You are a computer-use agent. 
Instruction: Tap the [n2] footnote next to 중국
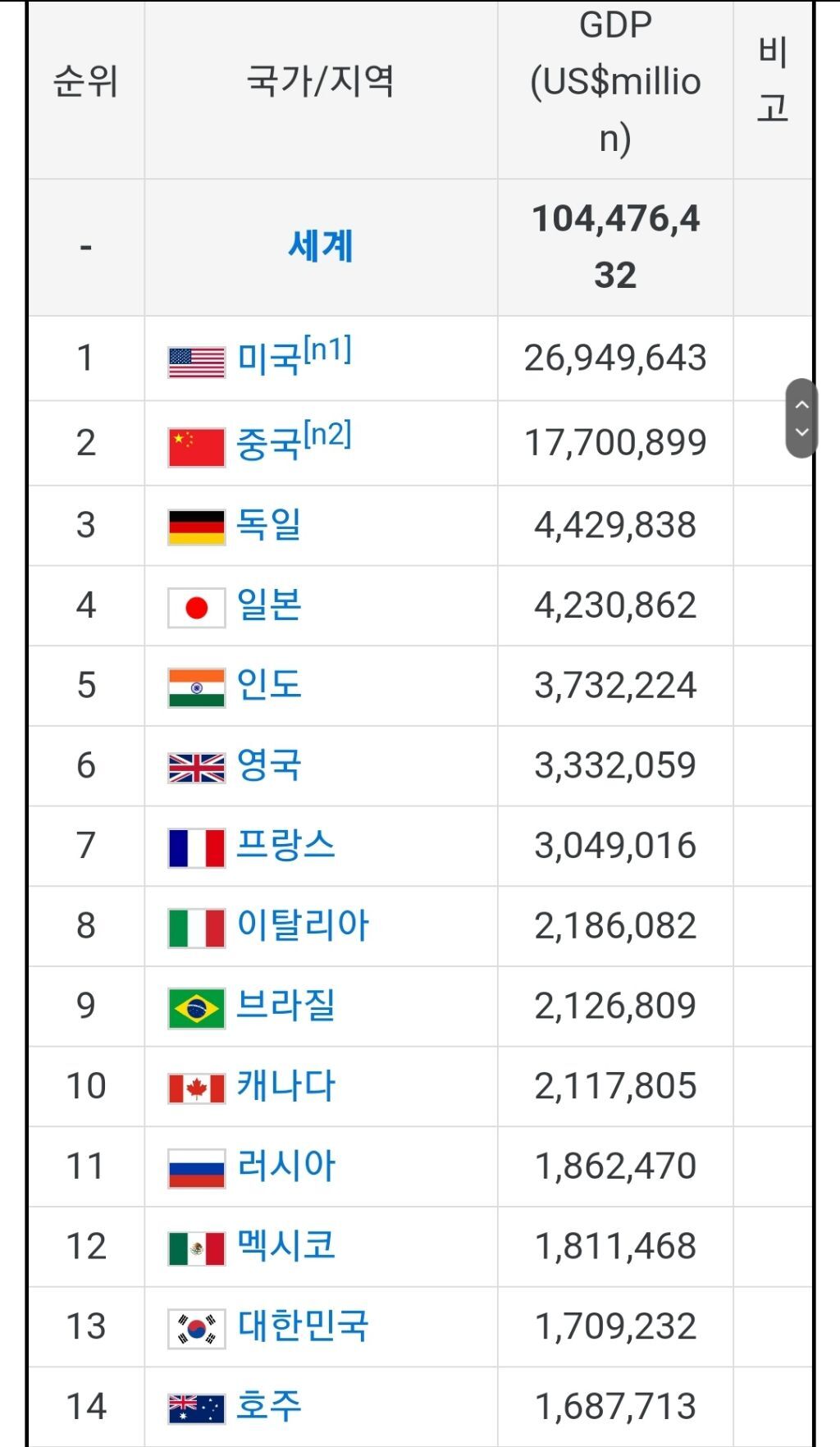[327, 434]
